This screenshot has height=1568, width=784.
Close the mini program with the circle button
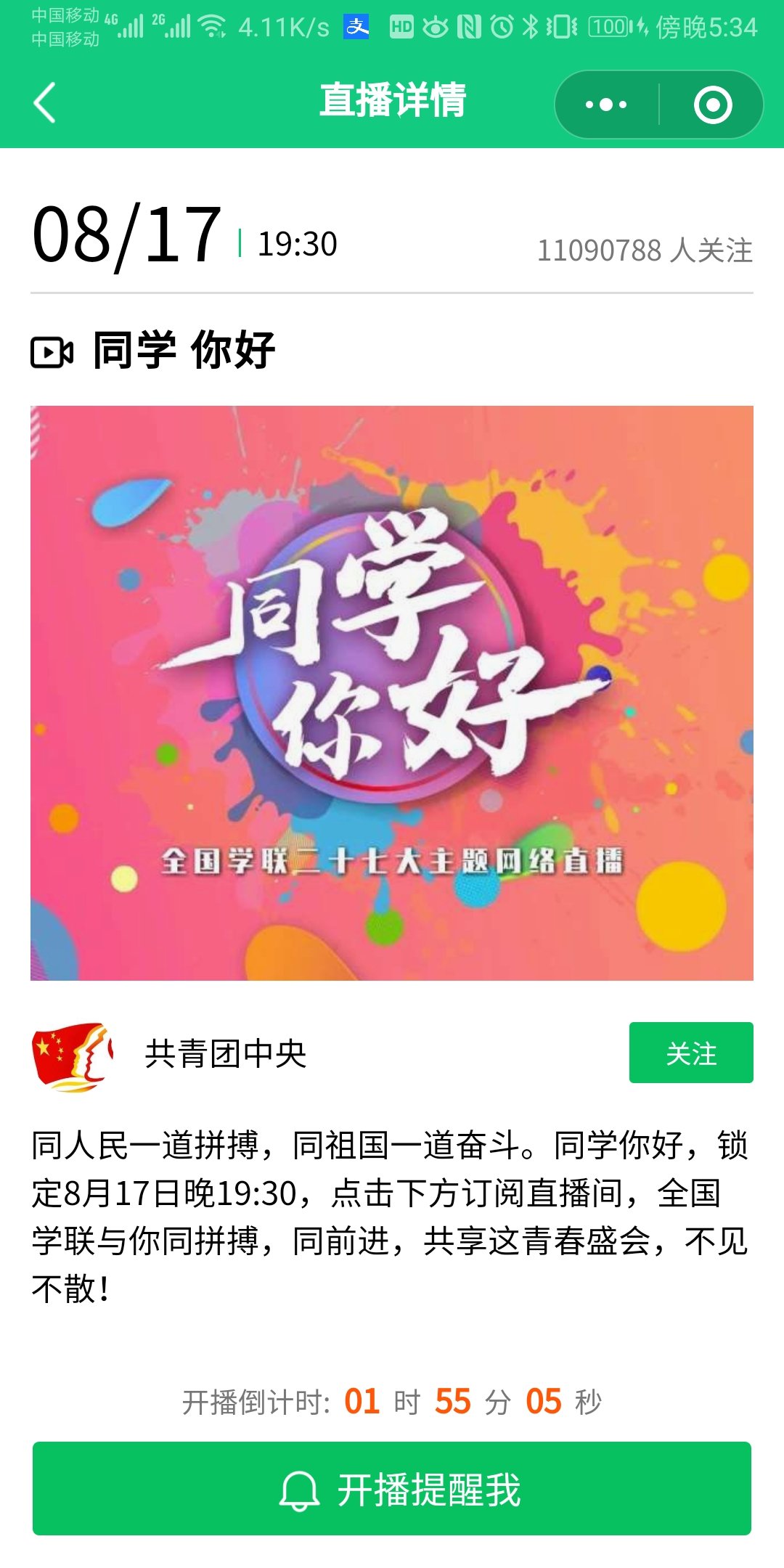click(x=712, y=105)
